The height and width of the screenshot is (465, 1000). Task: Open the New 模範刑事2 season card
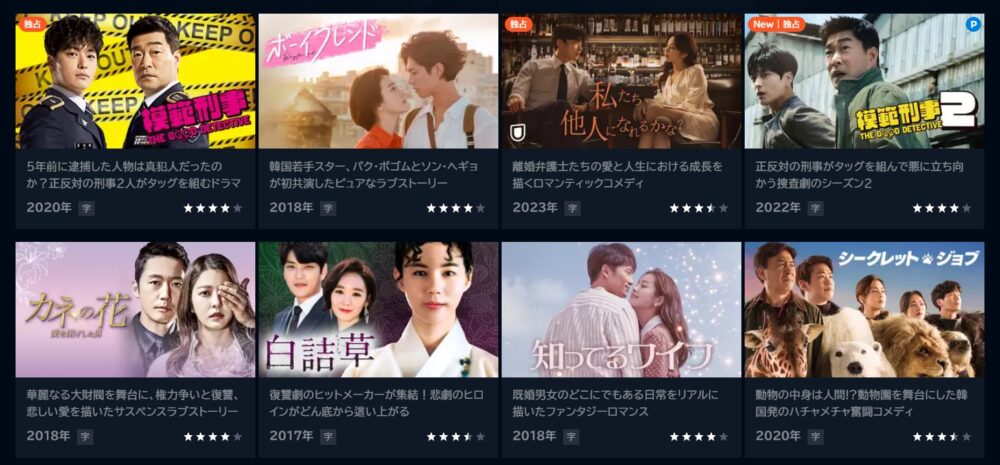[x=864, y=82]
